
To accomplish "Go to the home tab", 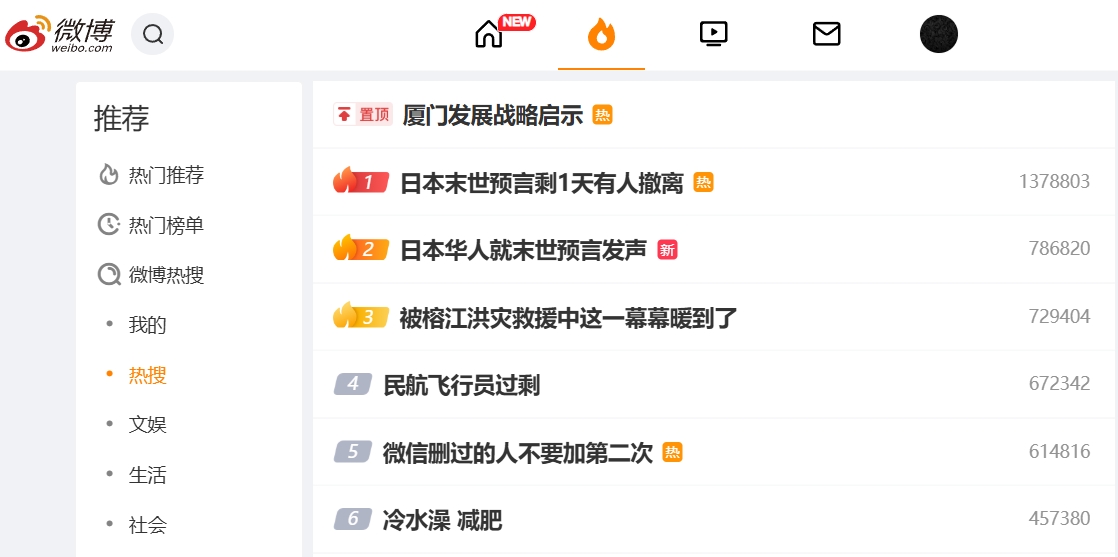I will click(x=489, y=35).
